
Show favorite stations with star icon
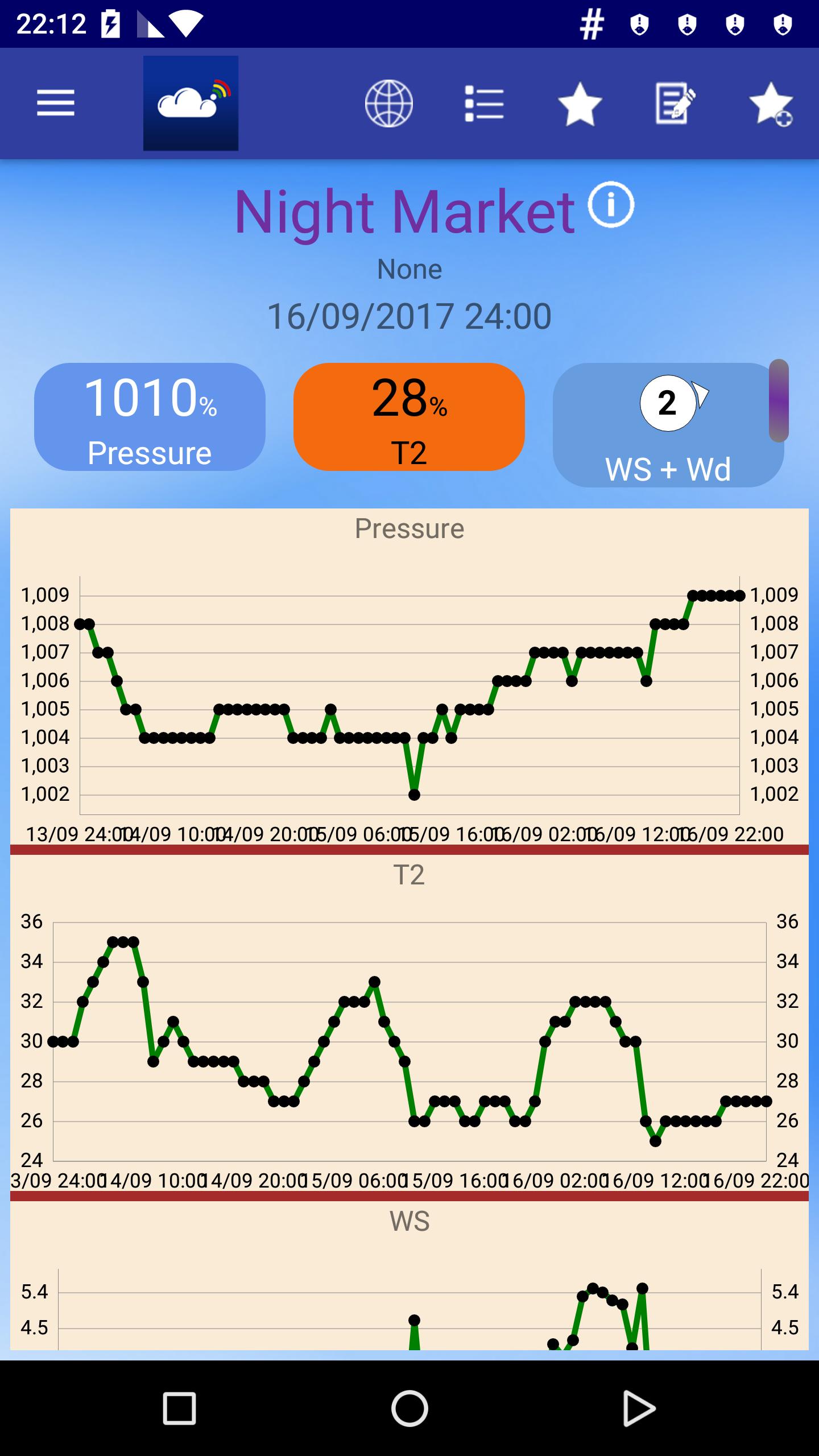pos(580,104)
